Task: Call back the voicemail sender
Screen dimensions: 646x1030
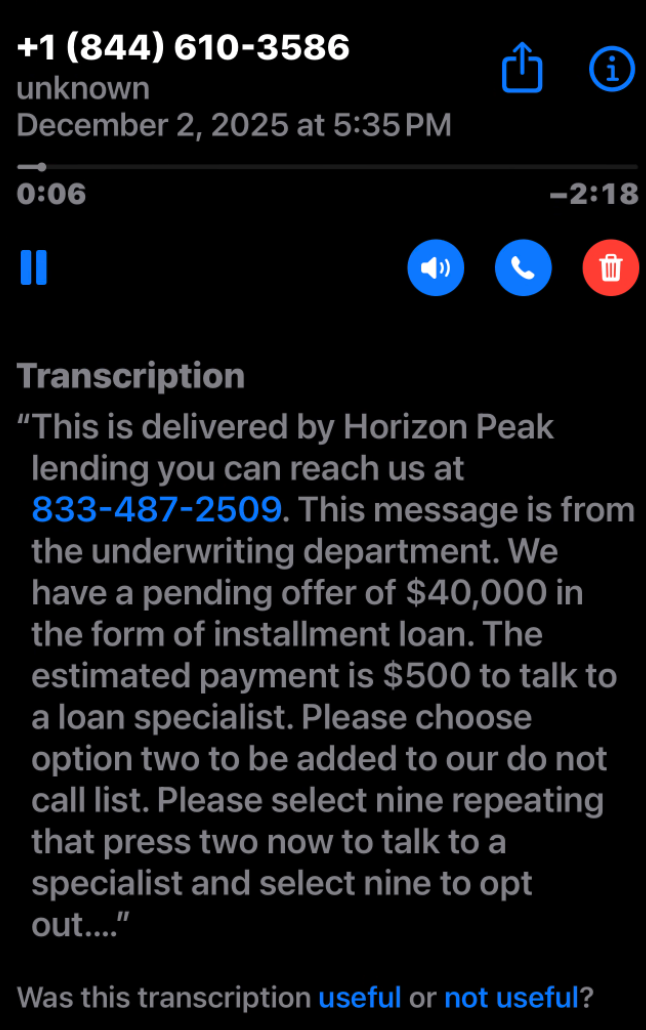Action: 523,268
